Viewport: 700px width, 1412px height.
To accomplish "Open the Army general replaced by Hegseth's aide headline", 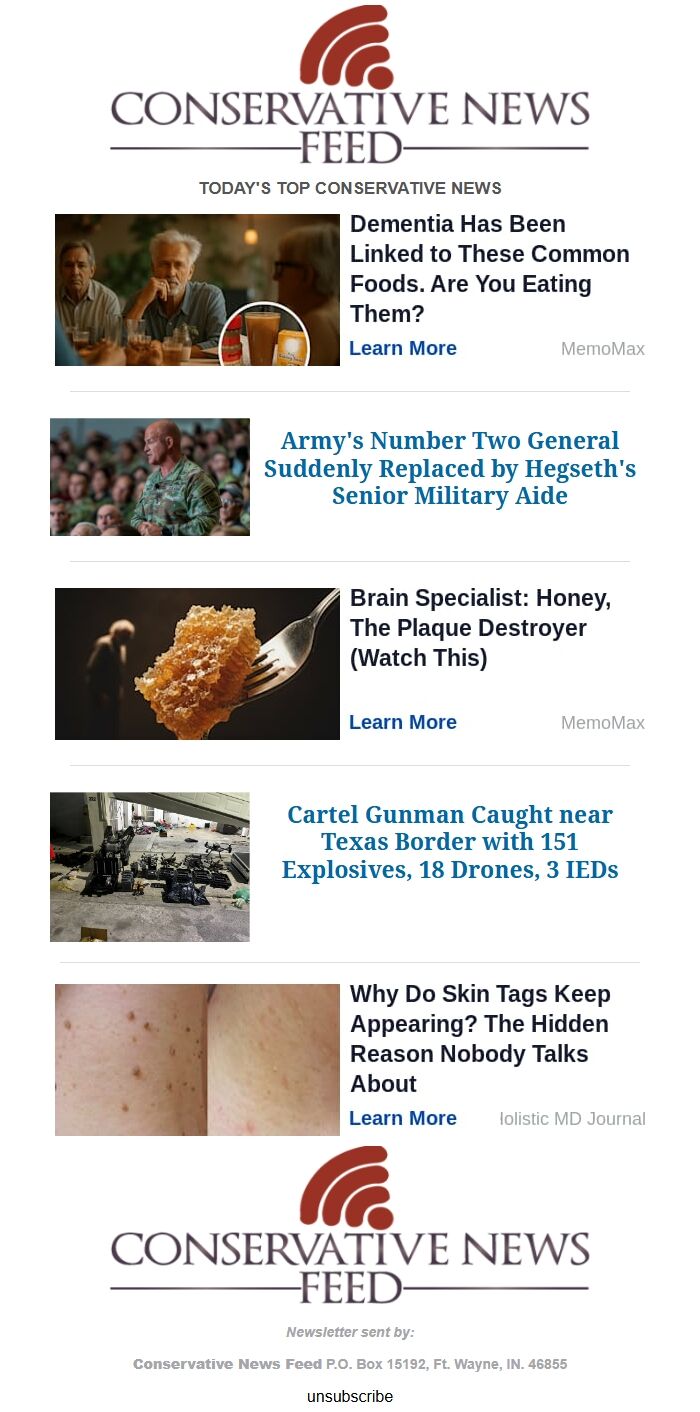I will [x=450, y=468].
